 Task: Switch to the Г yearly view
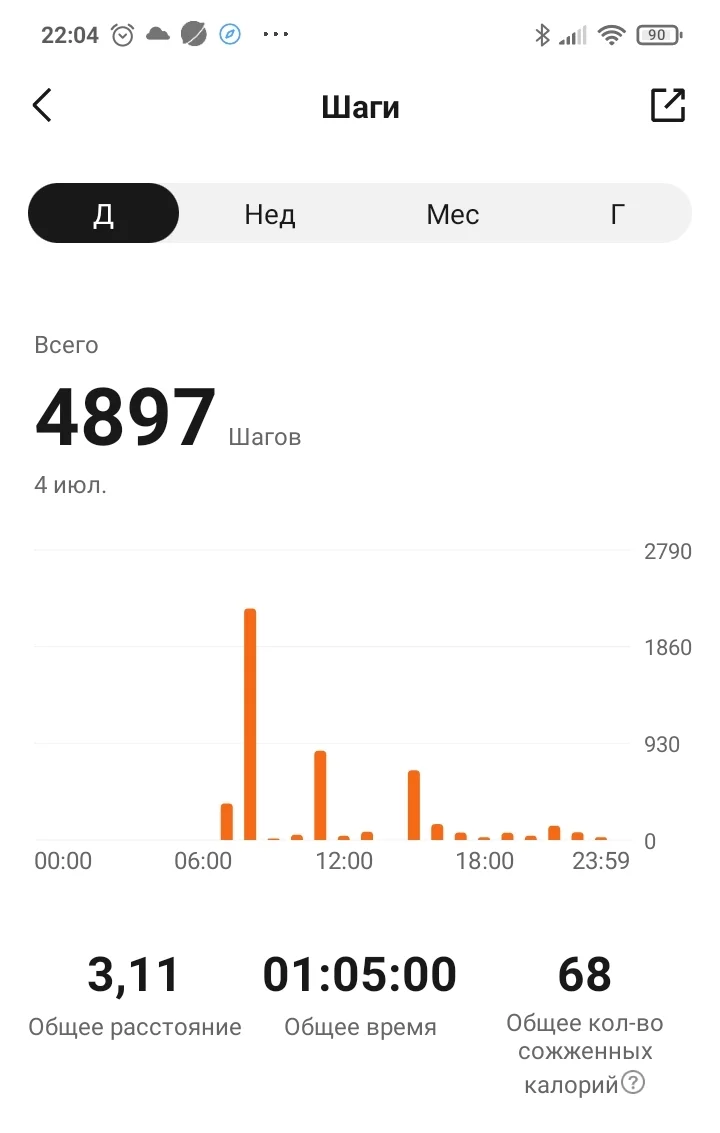click(618, 214)
